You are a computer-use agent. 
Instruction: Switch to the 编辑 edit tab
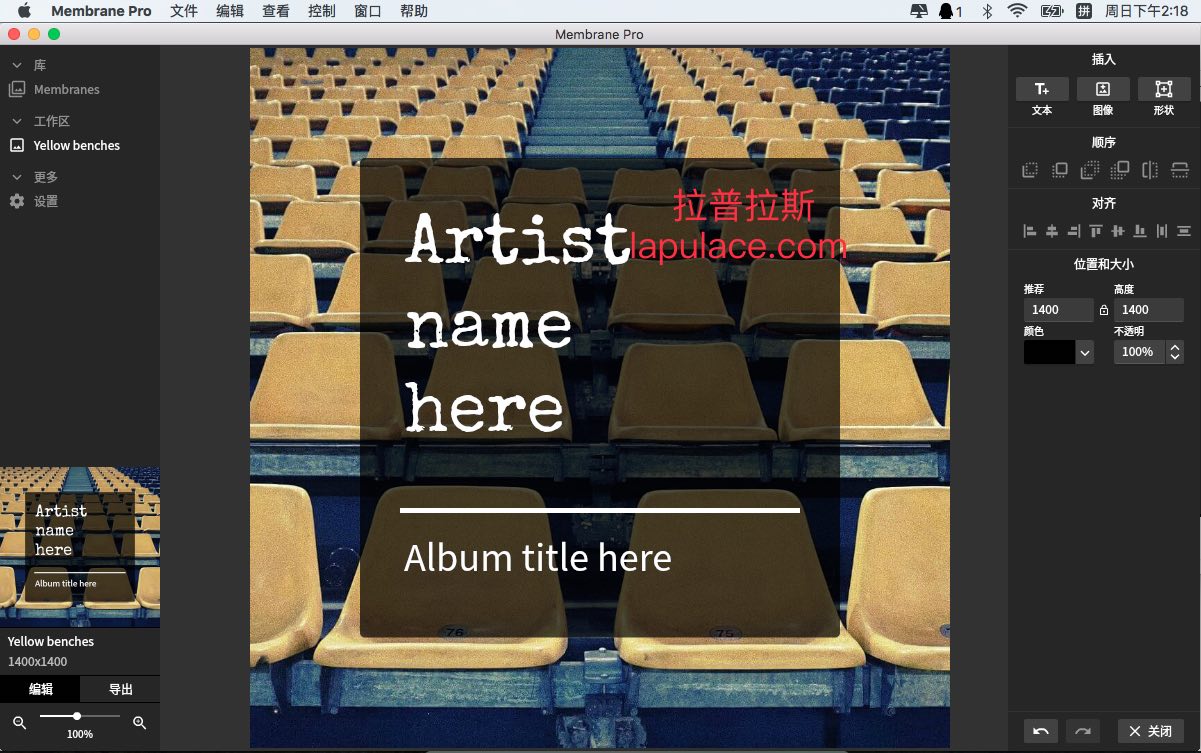[x=40, y=689]
